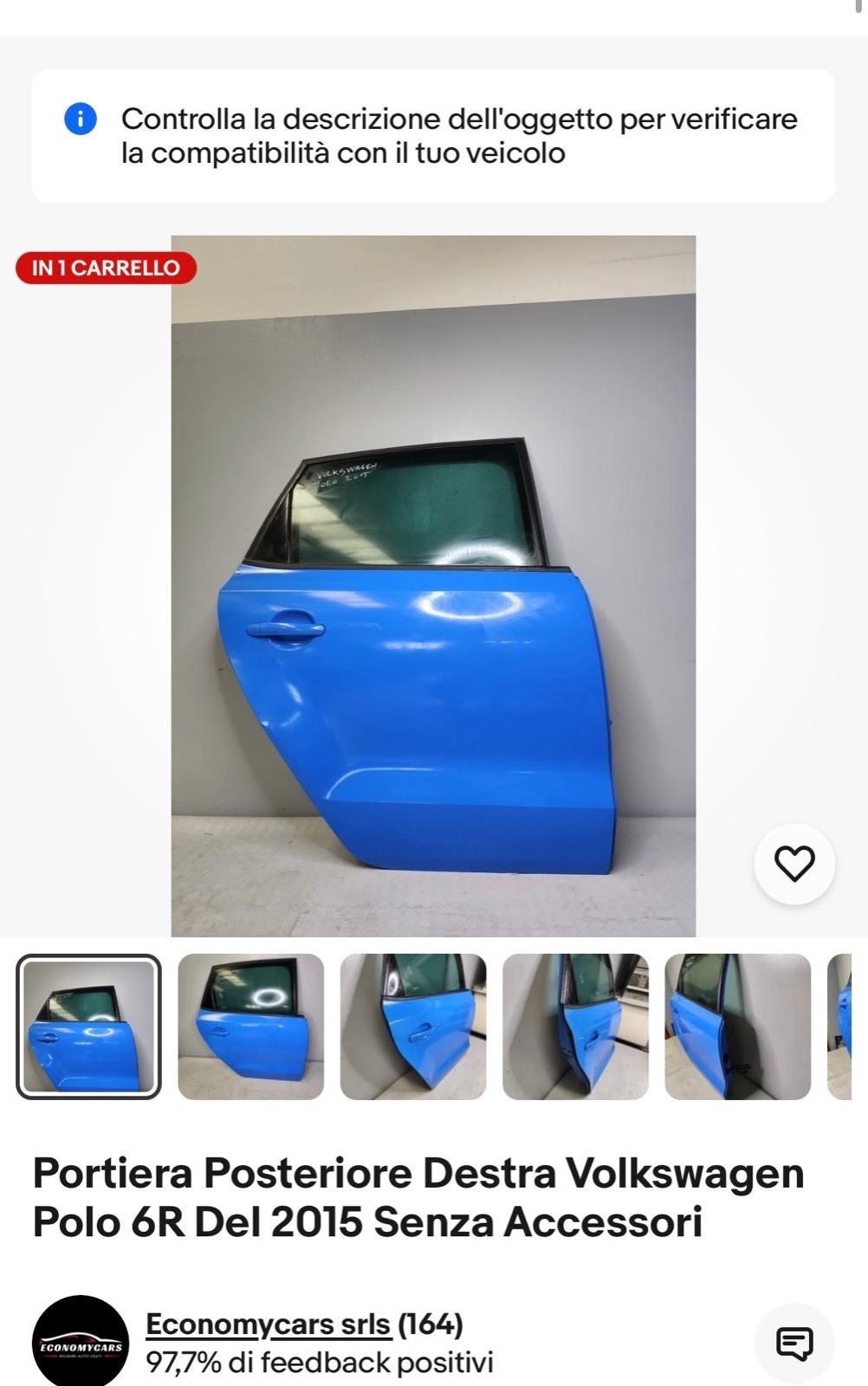Add item to watchlist with heart icon
Viewport: 868px width, 1386px height.
coord(794,864)
